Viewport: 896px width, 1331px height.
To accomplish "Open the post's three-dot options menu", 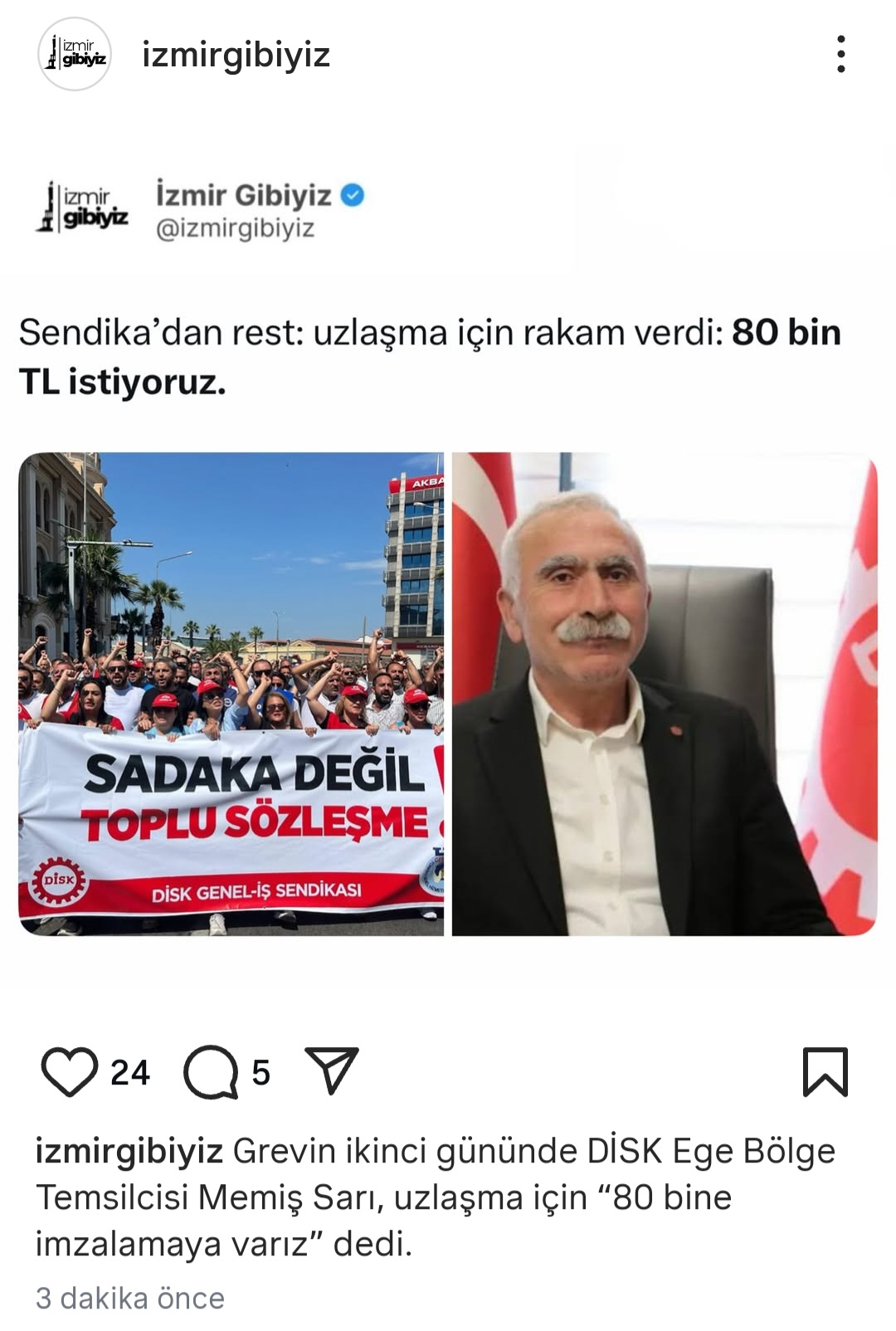I will click(x=840, y=54).
